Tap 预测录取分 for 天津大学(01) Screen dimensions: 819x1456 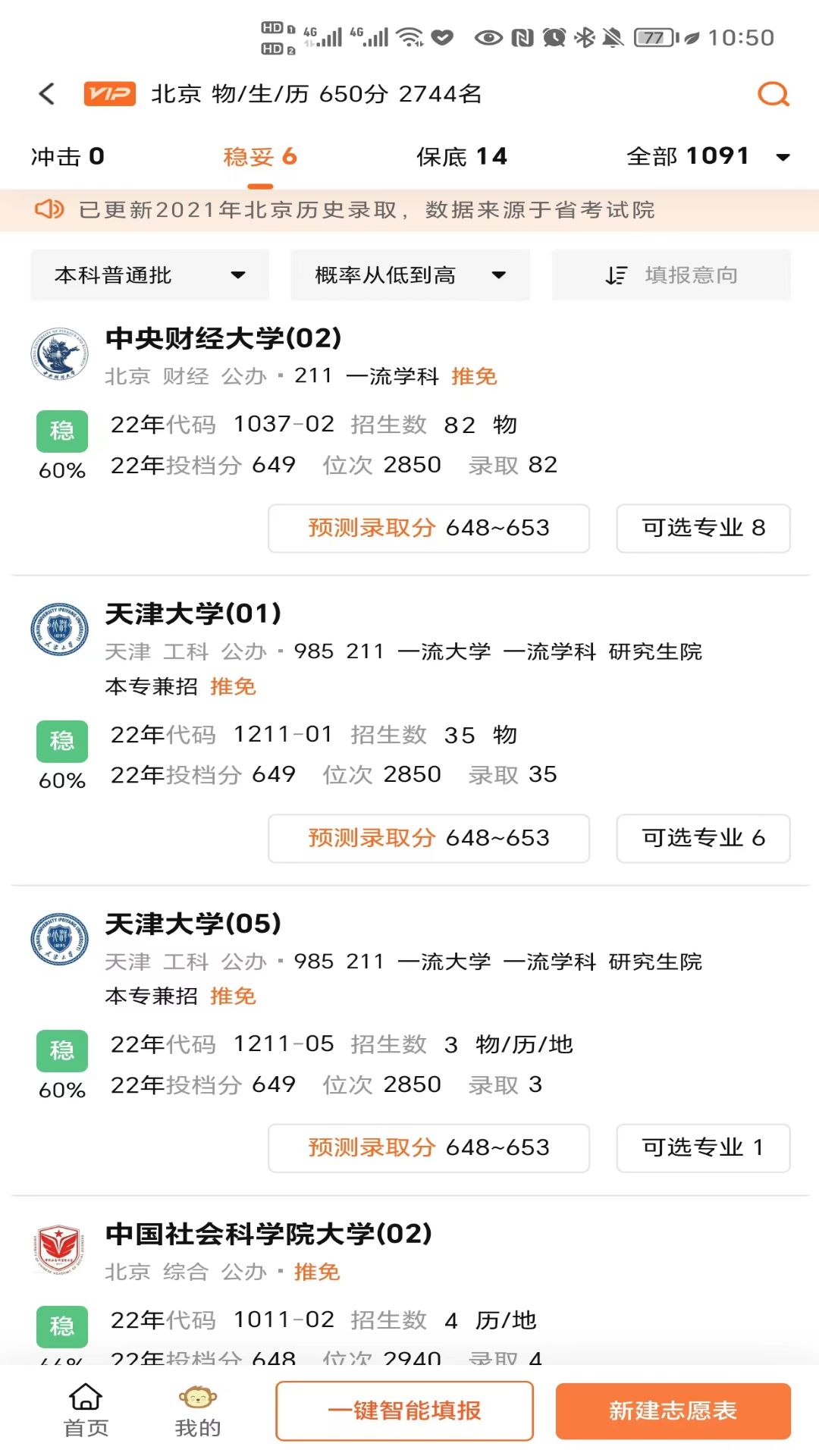(428, 838)
